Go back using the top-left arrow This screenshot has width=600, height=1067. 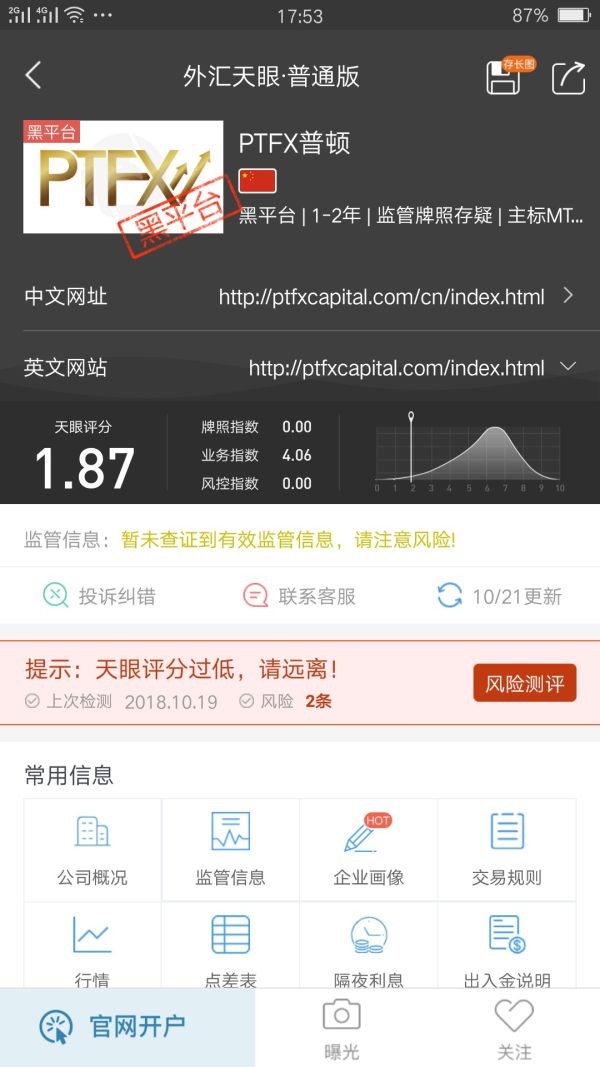point(34,76)
